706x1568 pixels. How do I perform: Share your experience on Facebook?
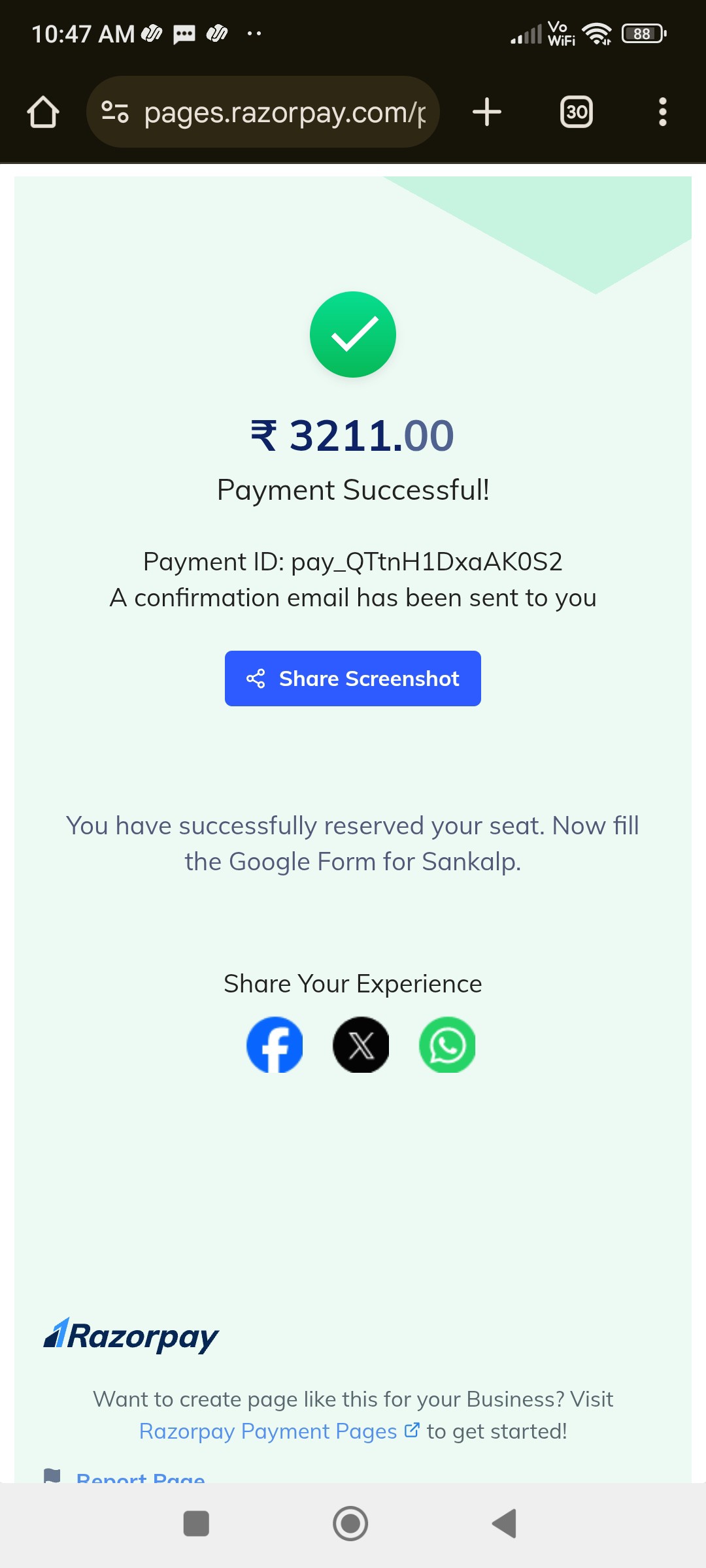click(275, 1045)
